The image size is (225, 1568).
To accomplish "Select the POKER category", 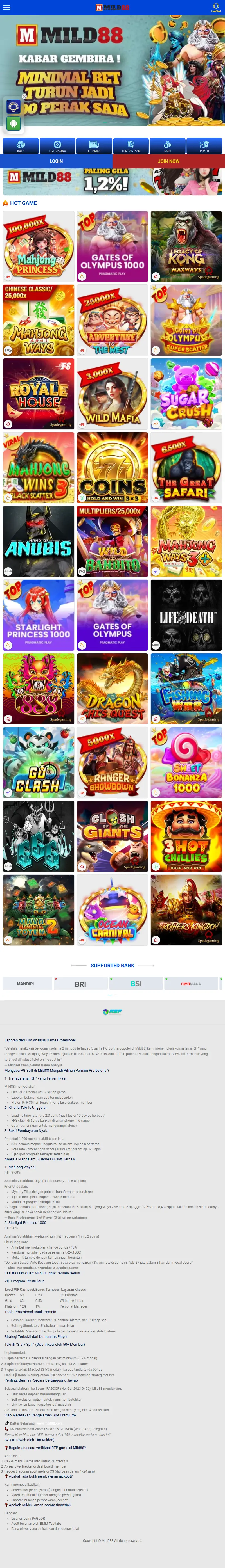I will point(204,145).
